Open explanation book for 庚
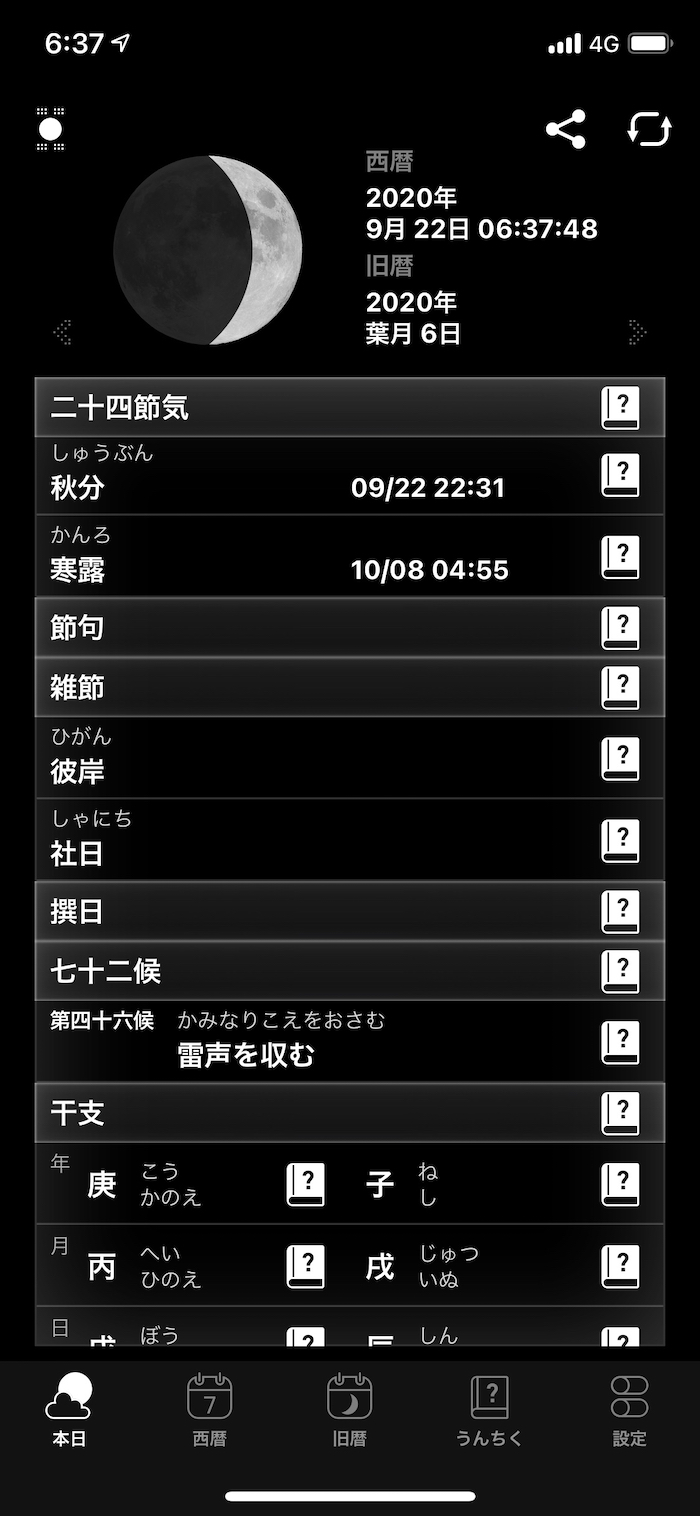 [306, 1184]
